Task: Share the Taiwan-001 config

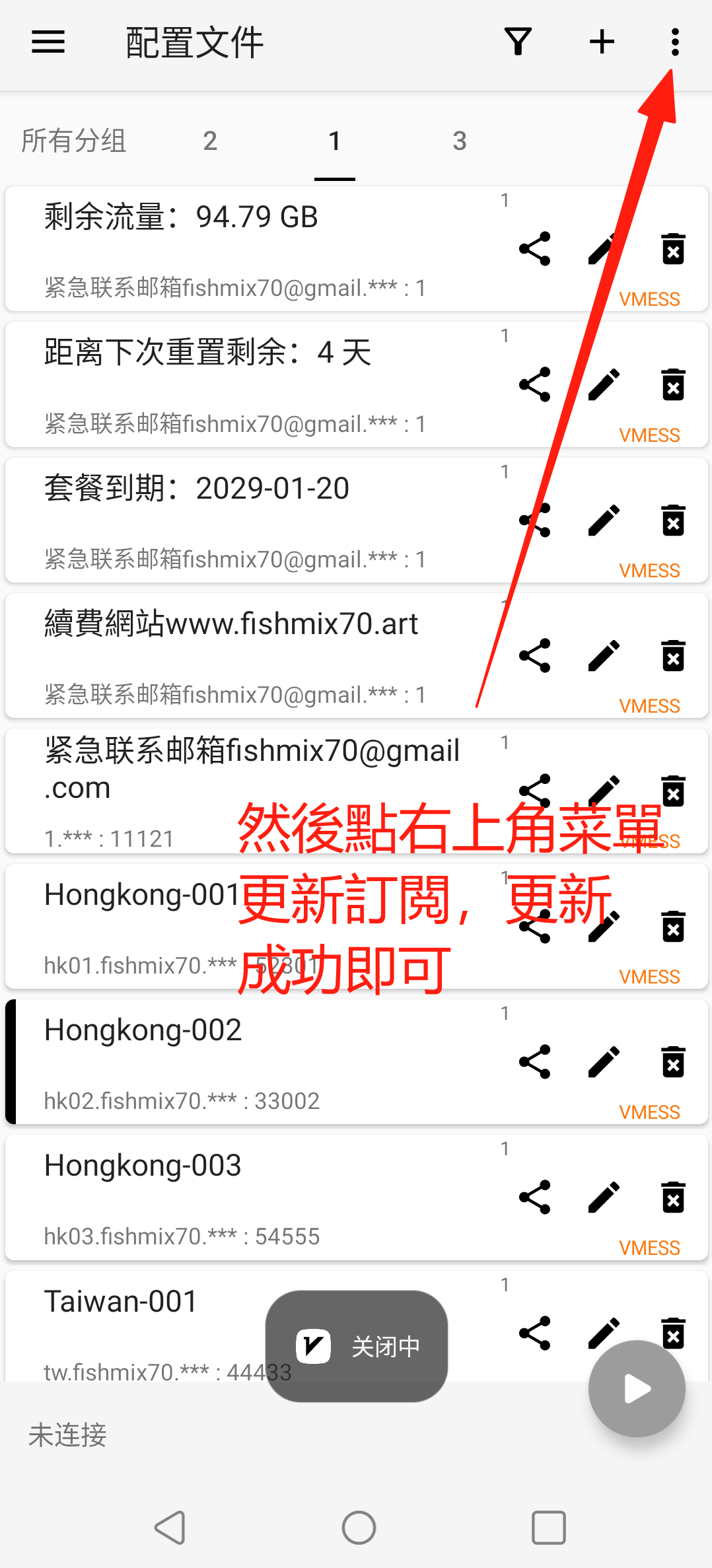Action: pos(535,1333)
